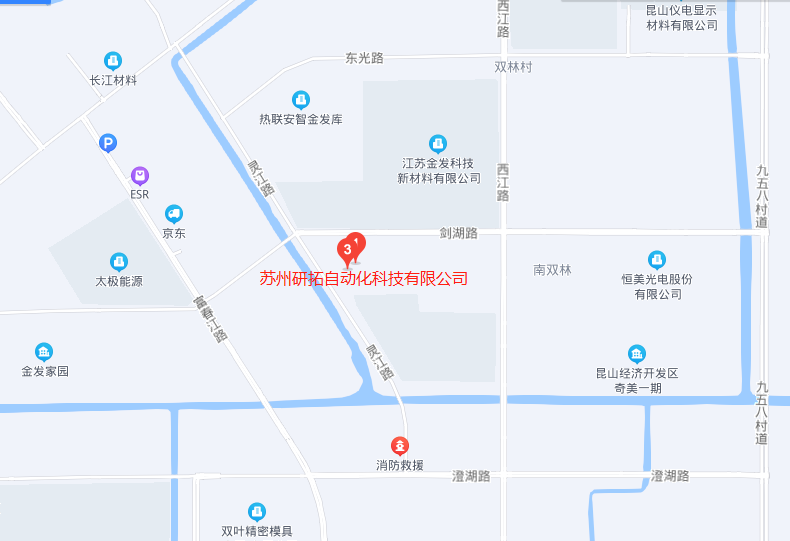This screenshot has height=541, width=790.
Task: Tap the 金发家园 residential marker
Action: point(44,352)
